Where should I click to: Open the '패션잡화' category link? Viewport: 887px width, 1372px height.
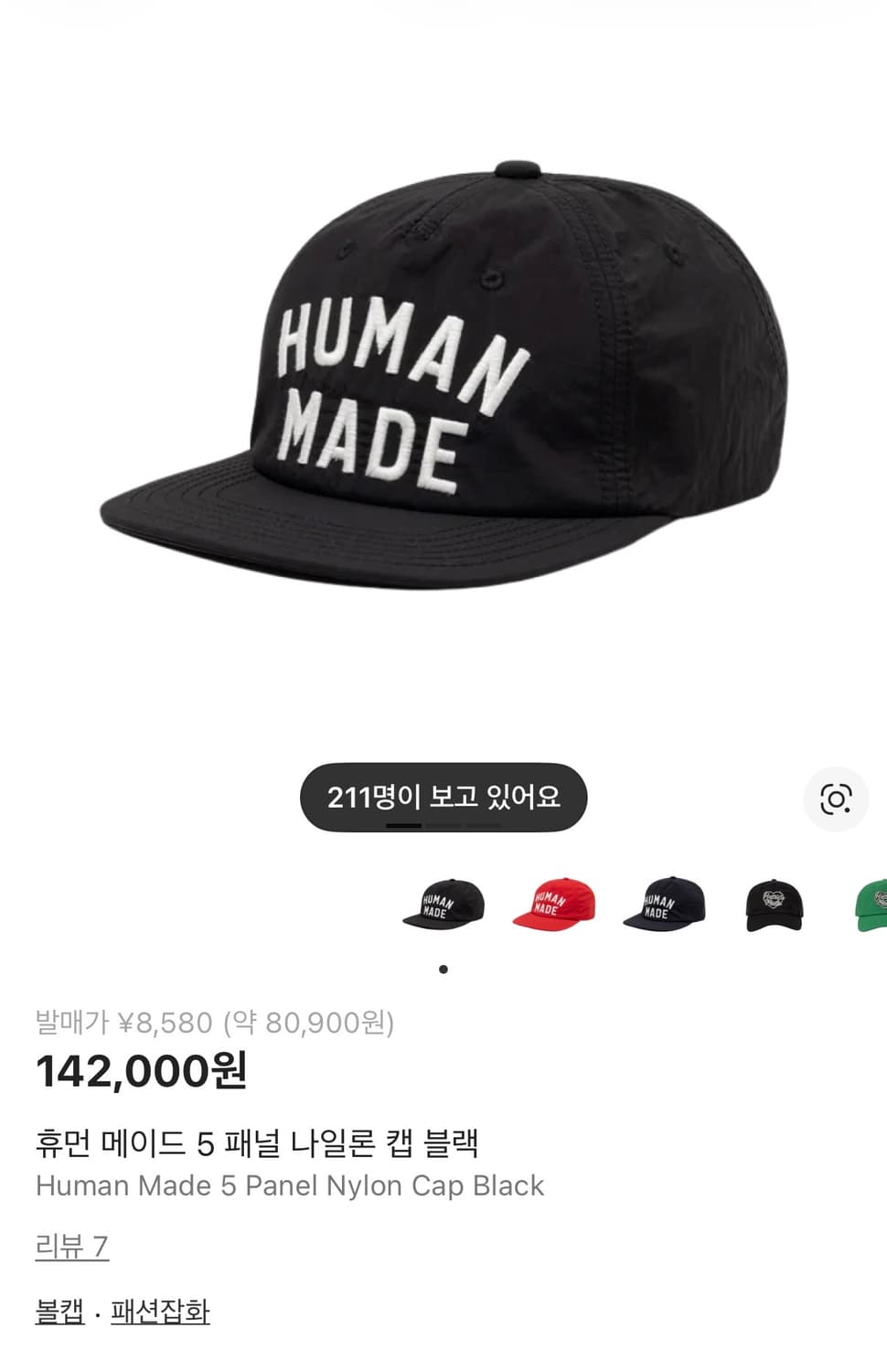tap(157, 1311)
